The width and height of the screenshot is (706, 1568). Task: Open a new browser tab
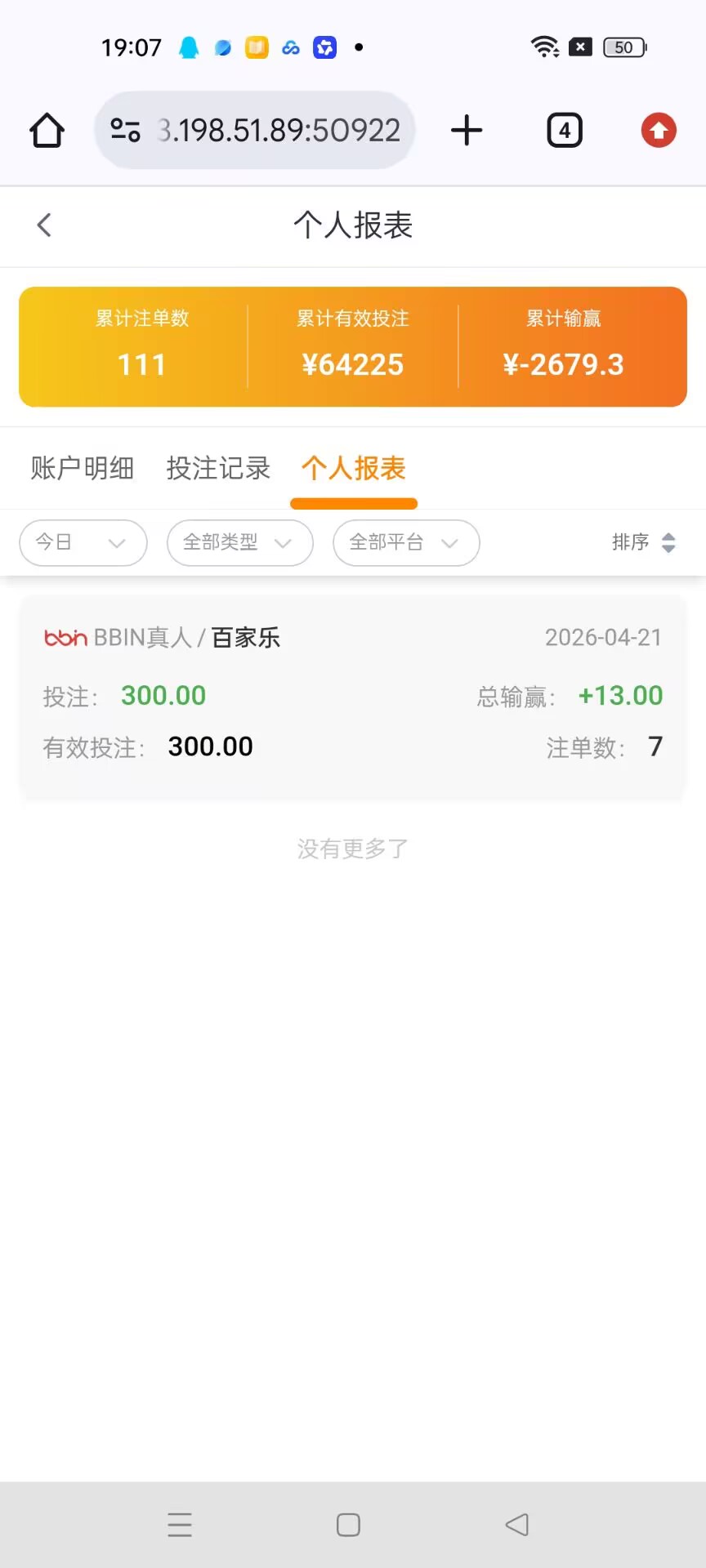tap(467, 131)
